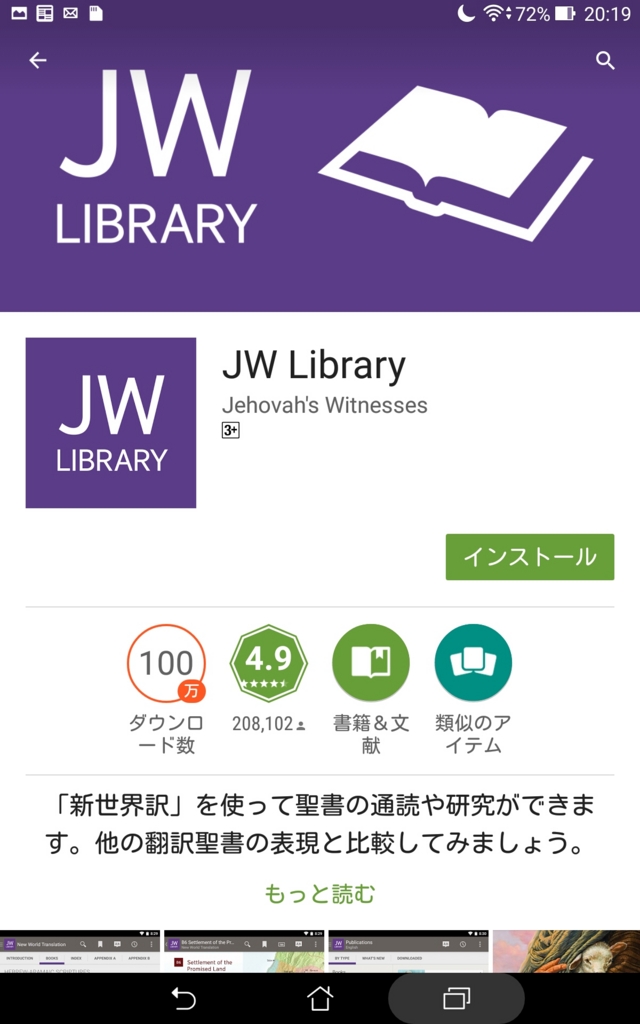
Task: Open the 書籍＆文献 category
Action: click(371, 663)
